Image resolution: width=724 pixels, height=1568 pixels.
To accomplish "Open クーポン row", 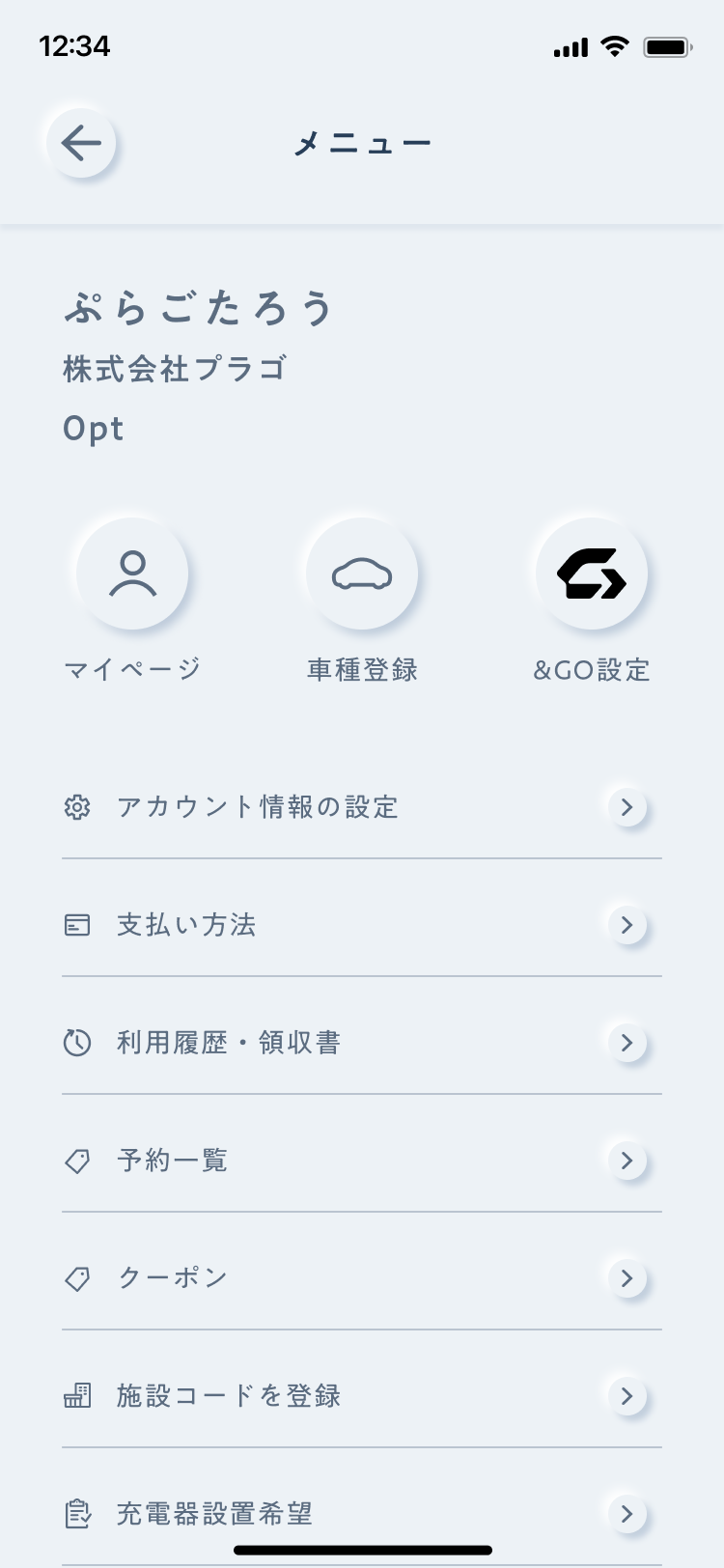I will pos(362,1278).
